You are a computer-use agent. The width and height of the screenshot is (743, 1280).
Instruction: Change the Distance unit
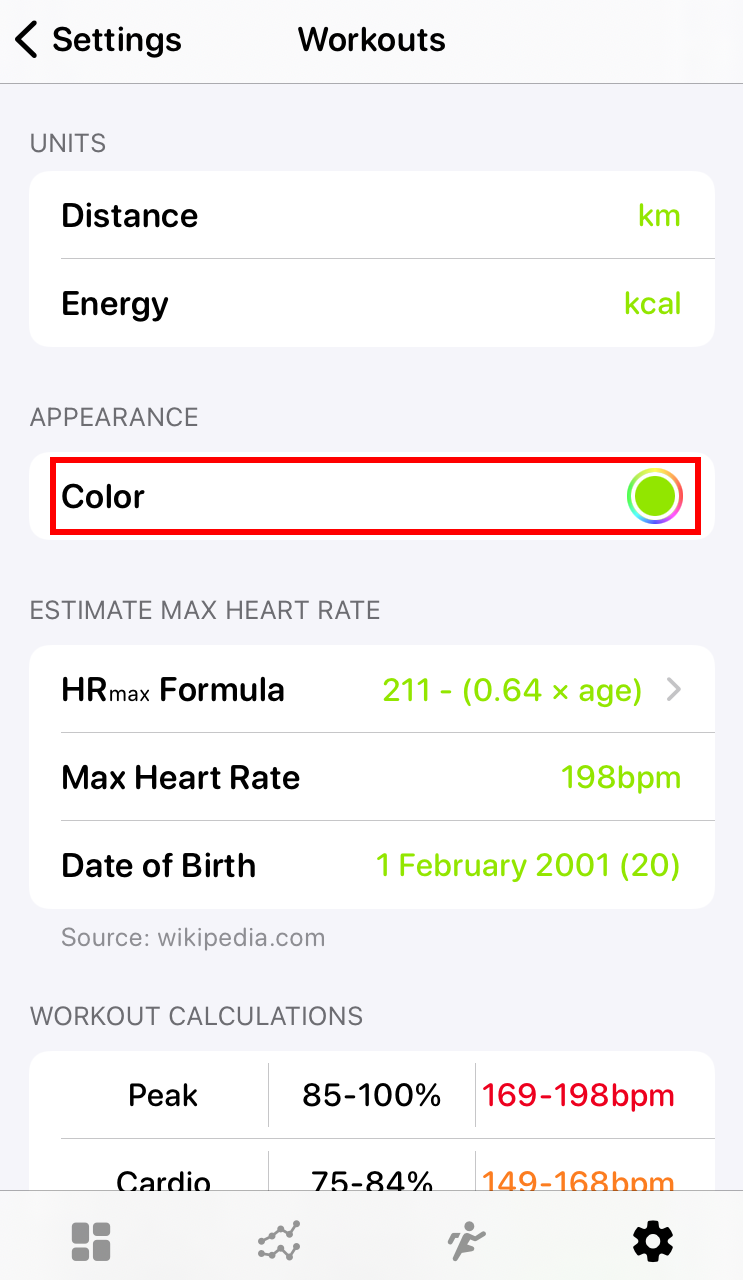click(371, 216)
